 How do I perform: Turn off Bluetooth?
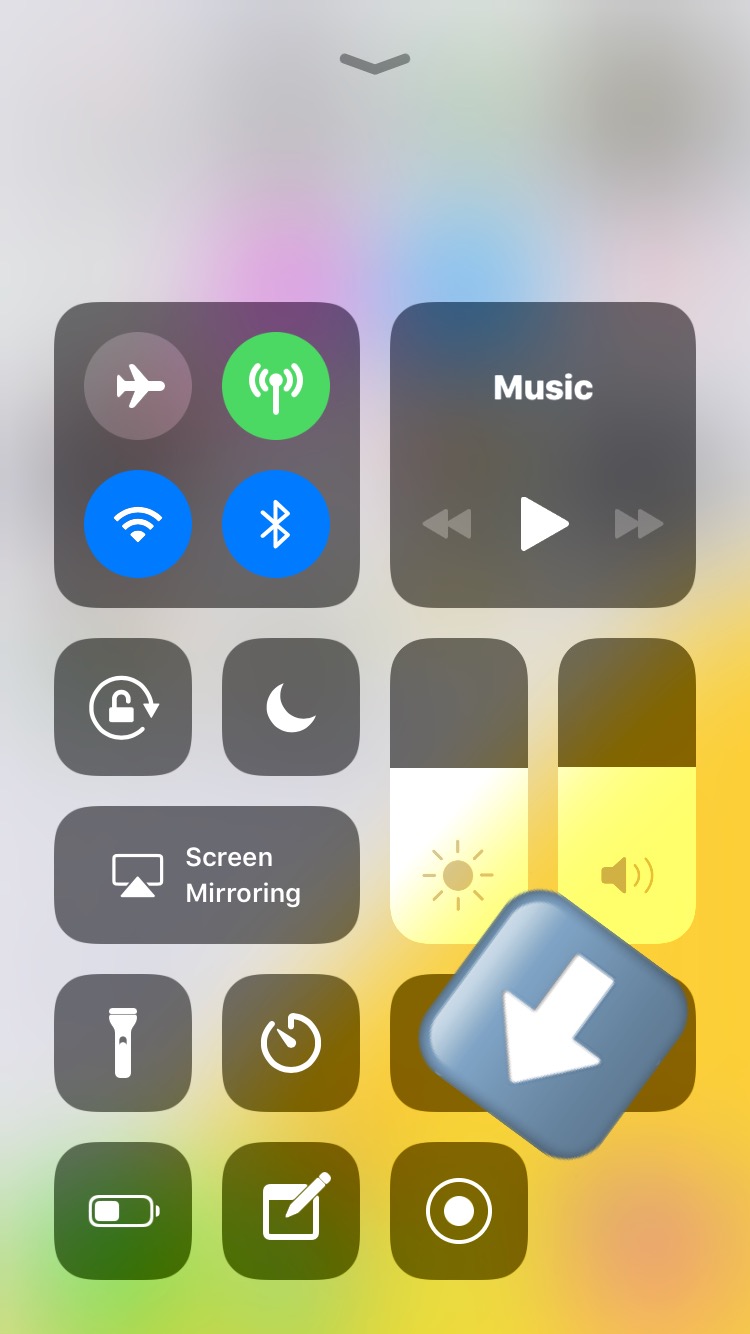(x=276, y=523)
